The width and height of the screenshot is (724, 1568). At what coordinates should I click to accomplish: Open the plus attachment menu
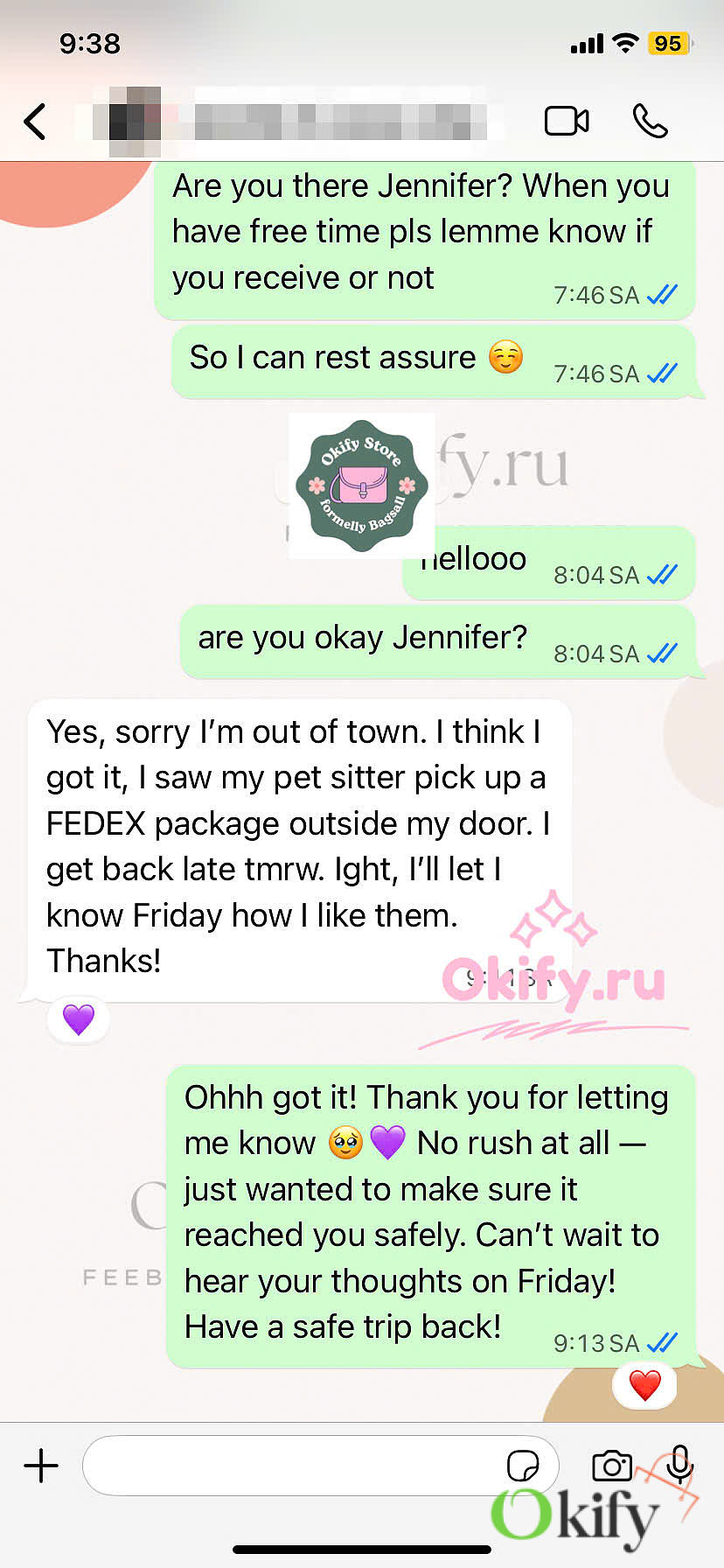41,1466
